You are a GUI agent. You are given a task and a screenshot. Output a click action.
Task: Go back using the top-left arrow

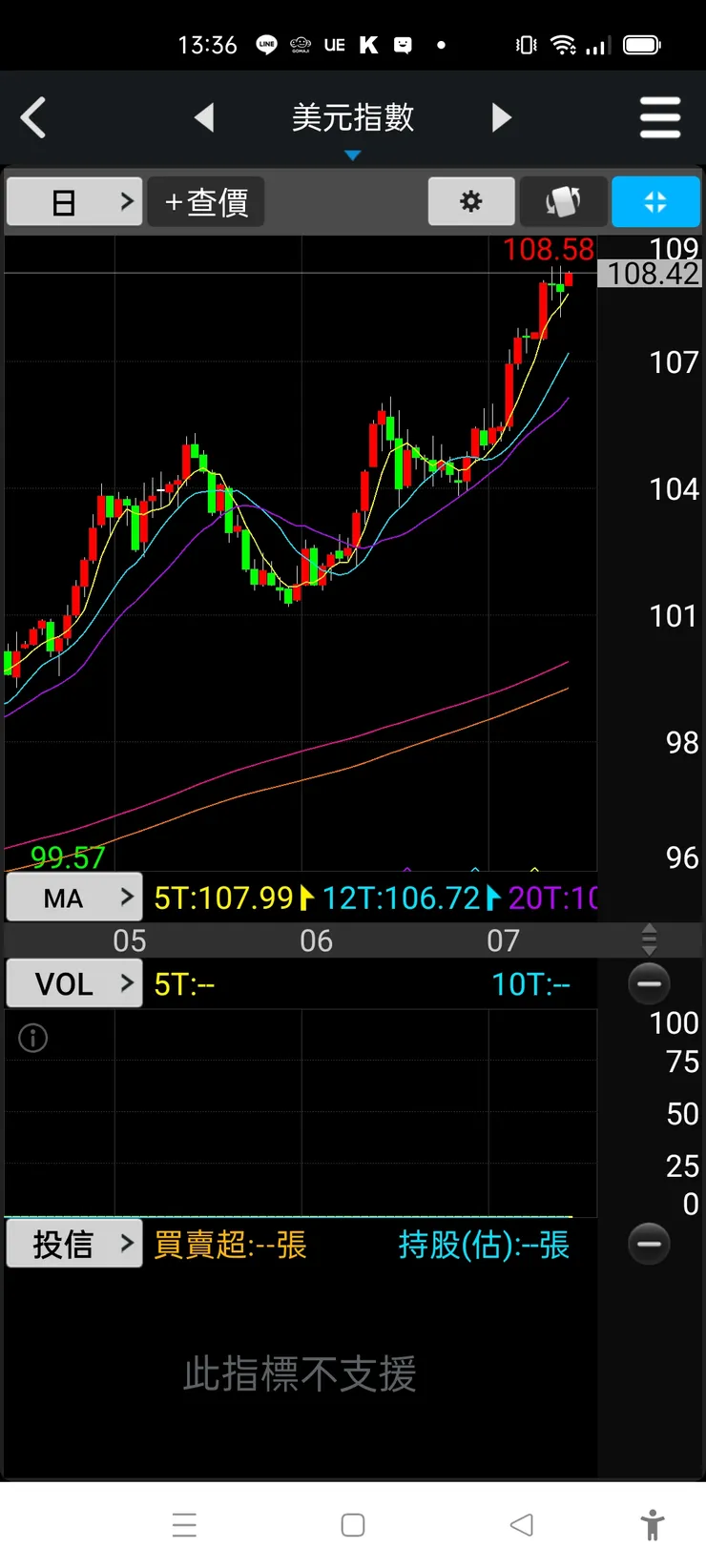coord(34,118)
